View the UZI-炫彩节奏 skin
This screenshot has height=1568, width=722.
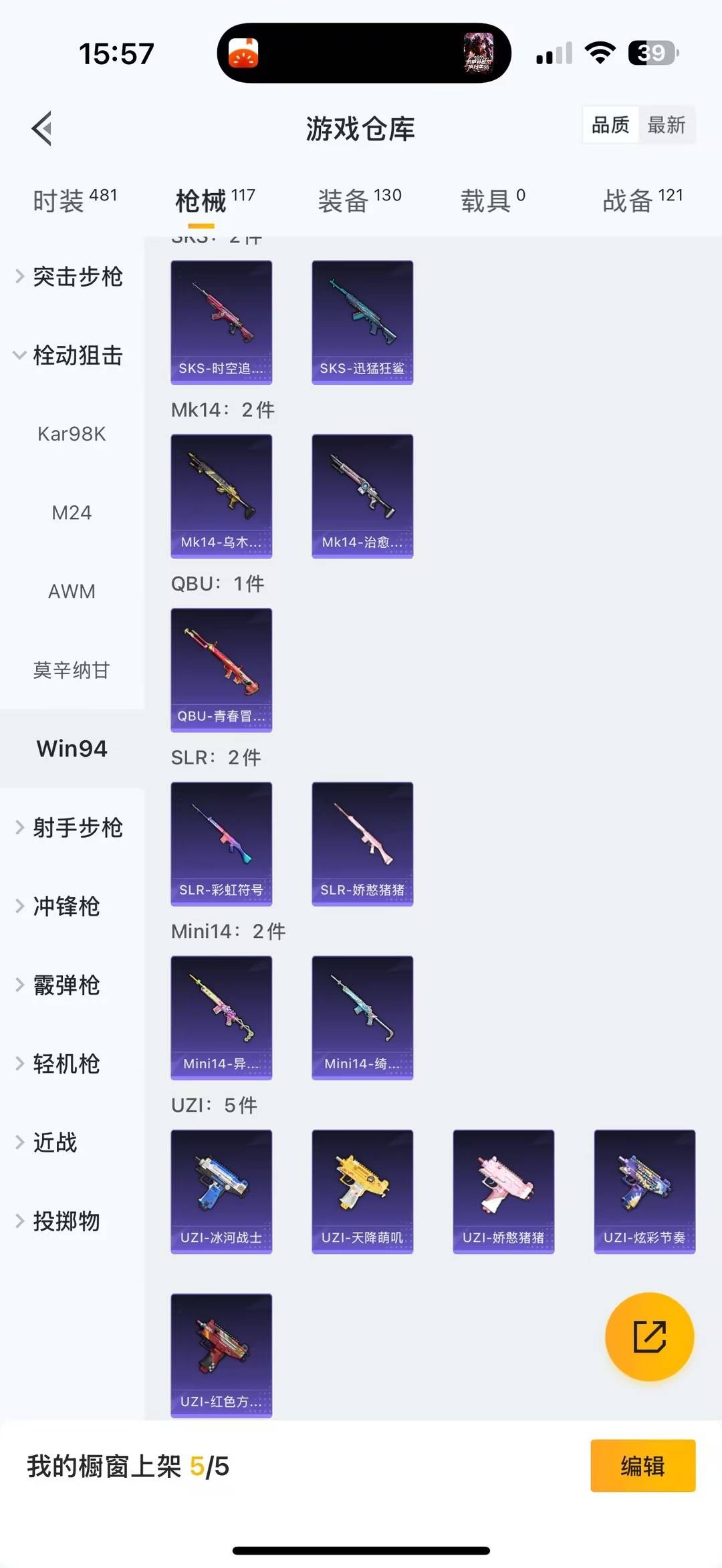click(644, 1191)
